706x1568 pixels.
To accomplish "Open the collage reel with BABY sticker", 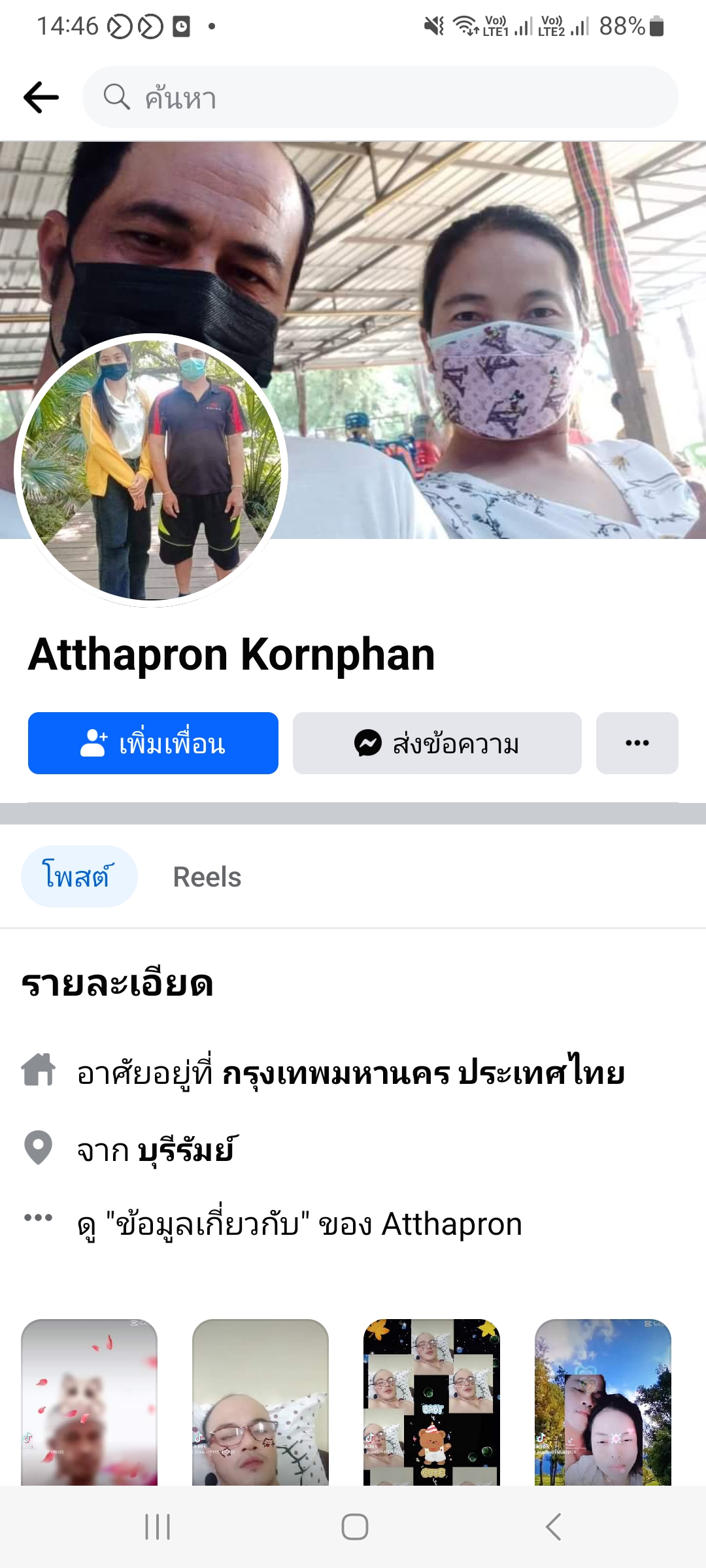I will (431, 1402).
